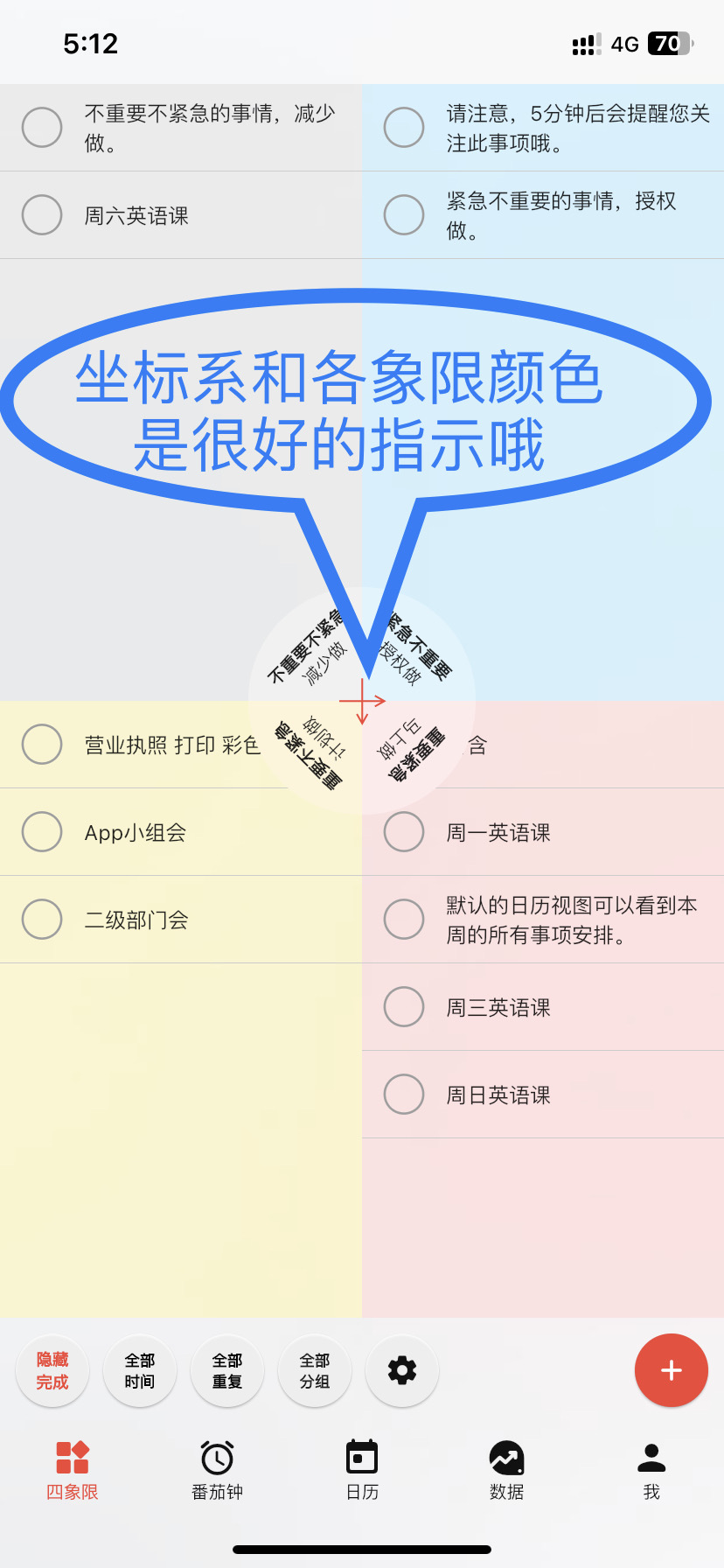This screenshot has height=1568, width=724.
Task: Open the settings gear
Action: [x=402, y=1370]
